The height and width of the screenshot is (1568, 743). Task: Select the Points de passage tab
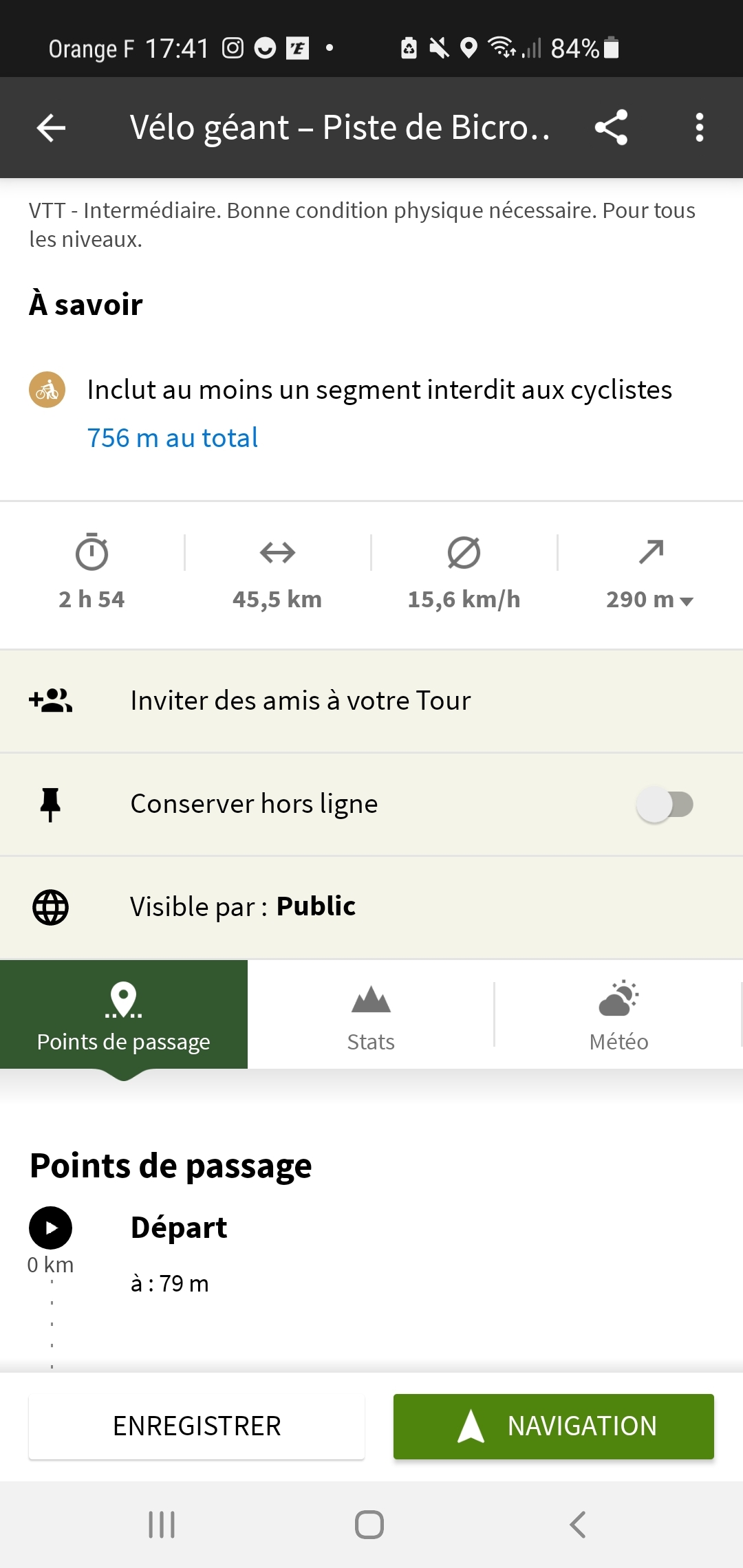[x=124, y=1014]
